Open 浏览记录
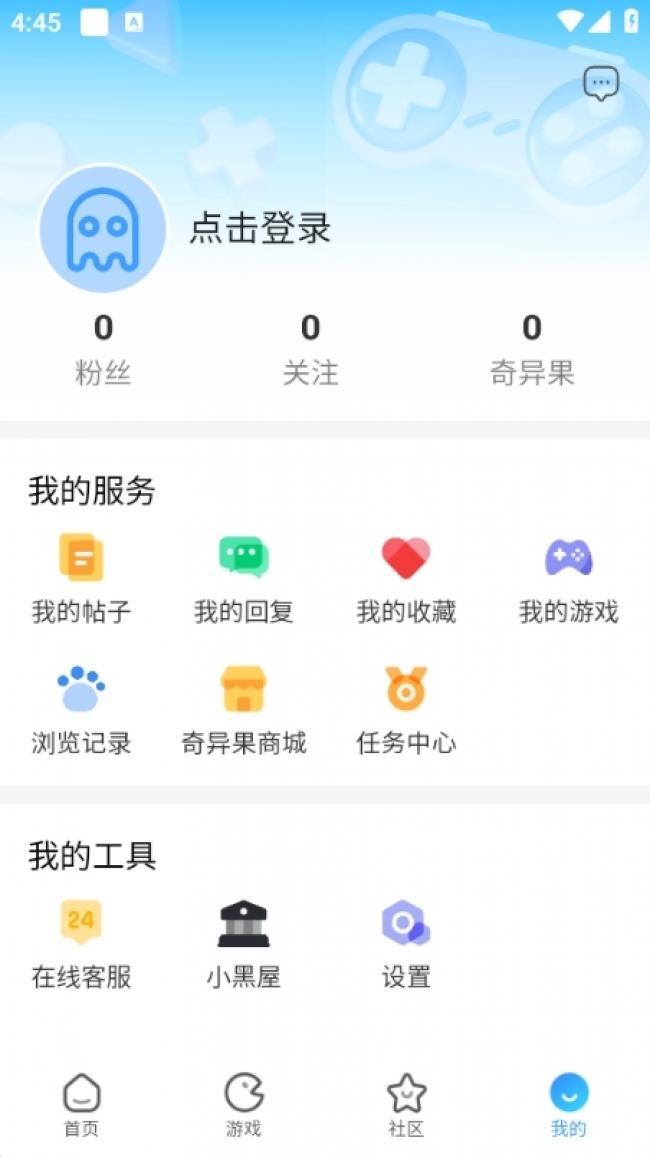650x1157 pixels. [81, 711]
